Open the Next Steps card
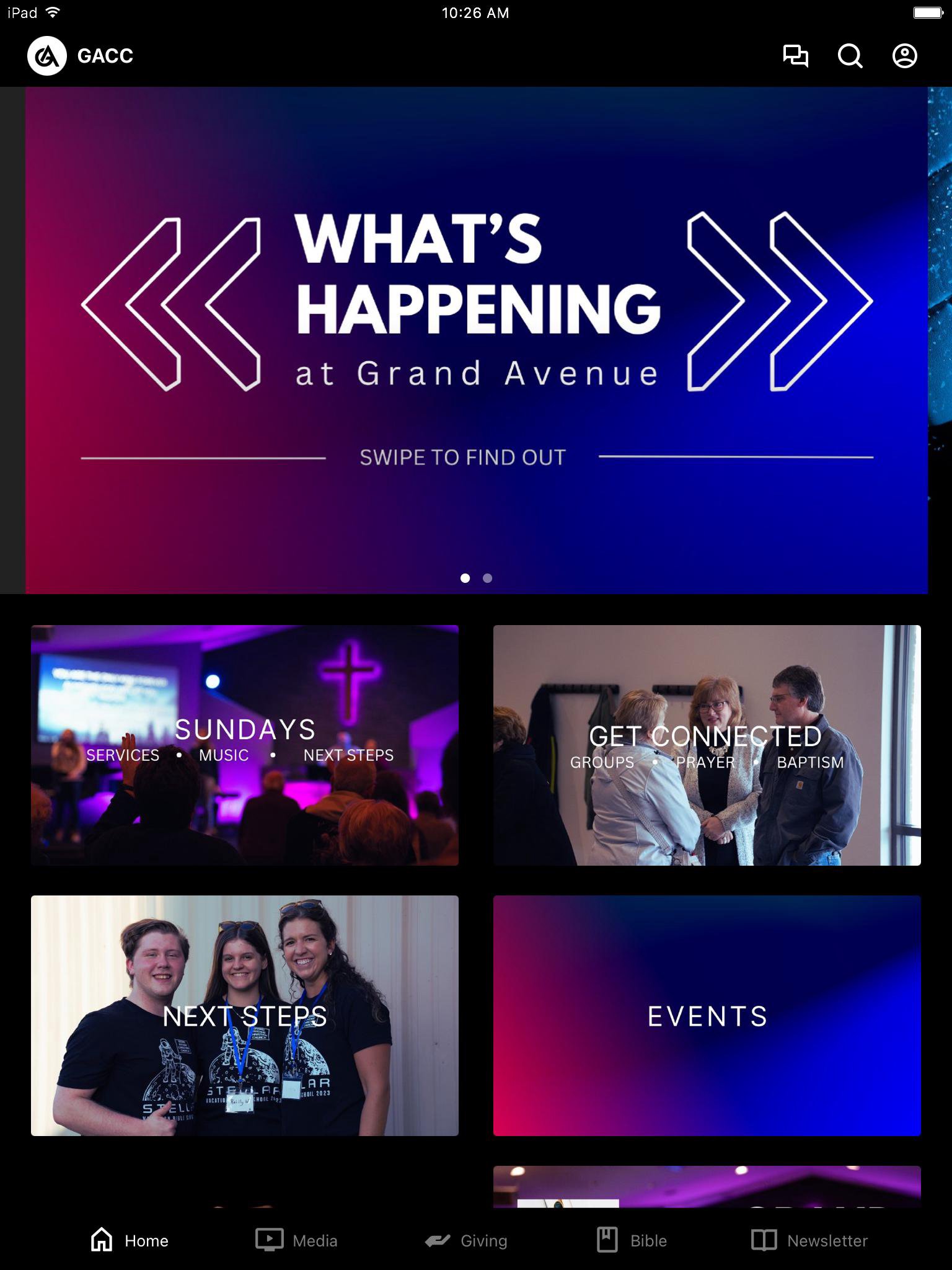The height and width of the screenshot is (1270, 952). (245, 1015)
